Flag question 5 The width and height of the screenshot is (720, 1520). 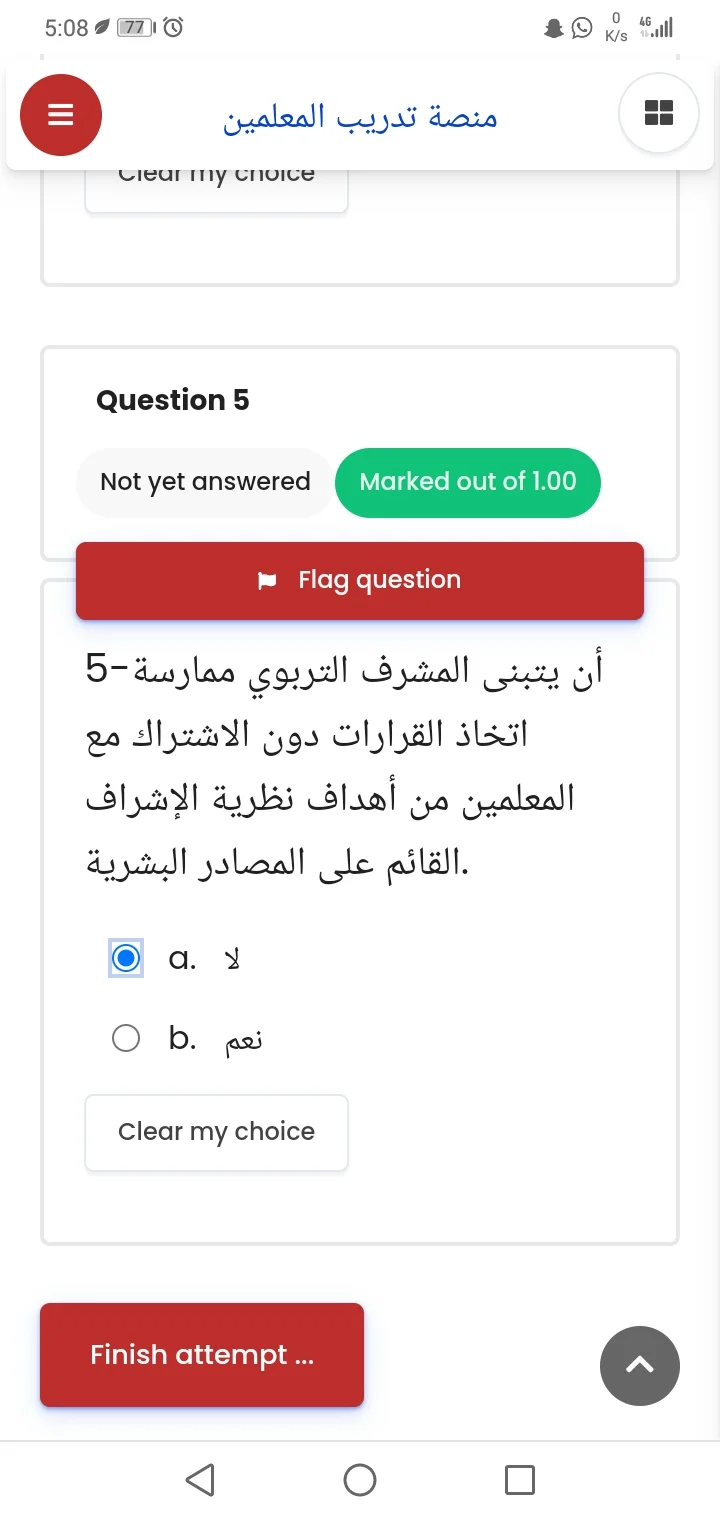pyautogui.click(x=360, y=580)
